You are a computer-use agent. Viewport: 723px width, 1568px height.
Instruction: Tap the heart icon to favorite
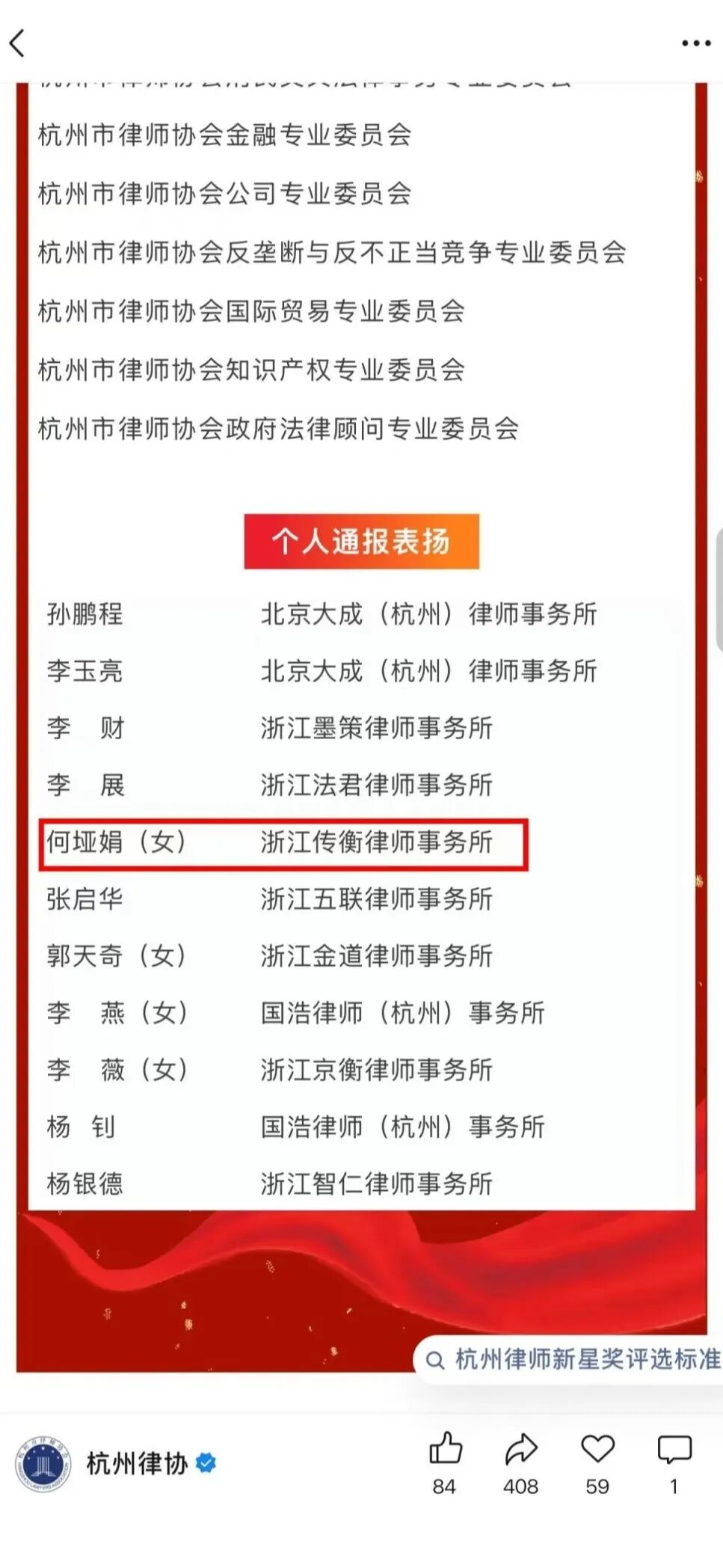(x=597, y=1449)
